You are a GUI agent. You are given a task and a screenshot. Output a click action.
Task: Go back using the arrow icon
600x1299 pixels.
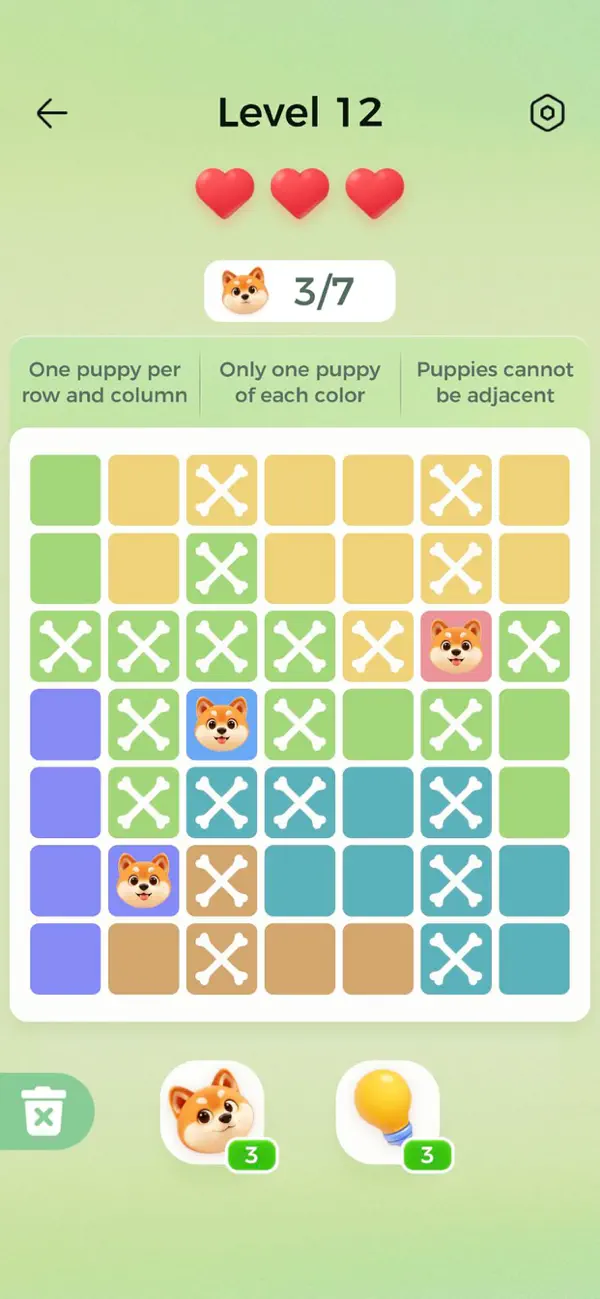pyautogui.click(x=51, y=114)
